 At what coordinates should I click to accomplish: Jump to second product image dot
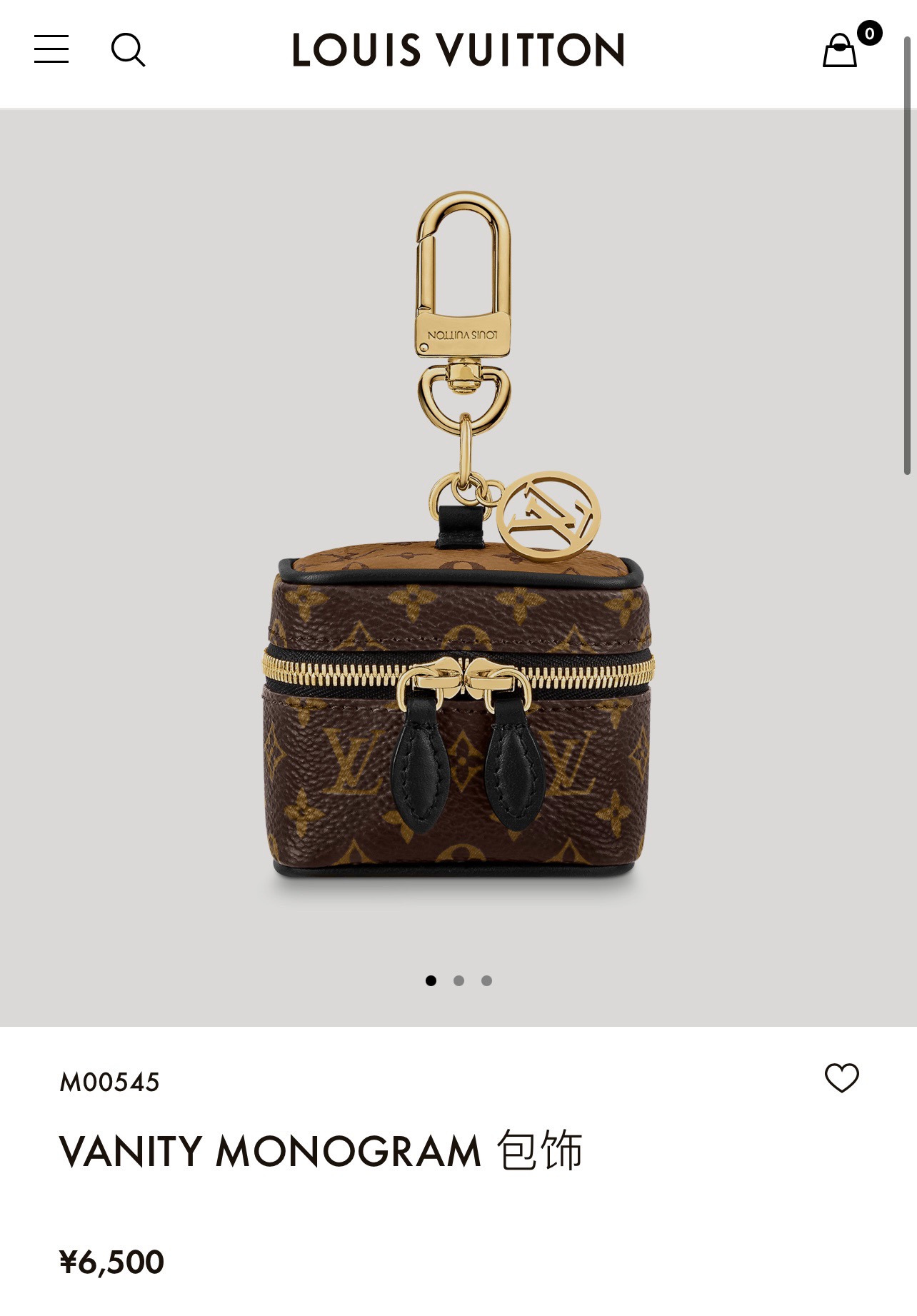[x=459, y=980]
